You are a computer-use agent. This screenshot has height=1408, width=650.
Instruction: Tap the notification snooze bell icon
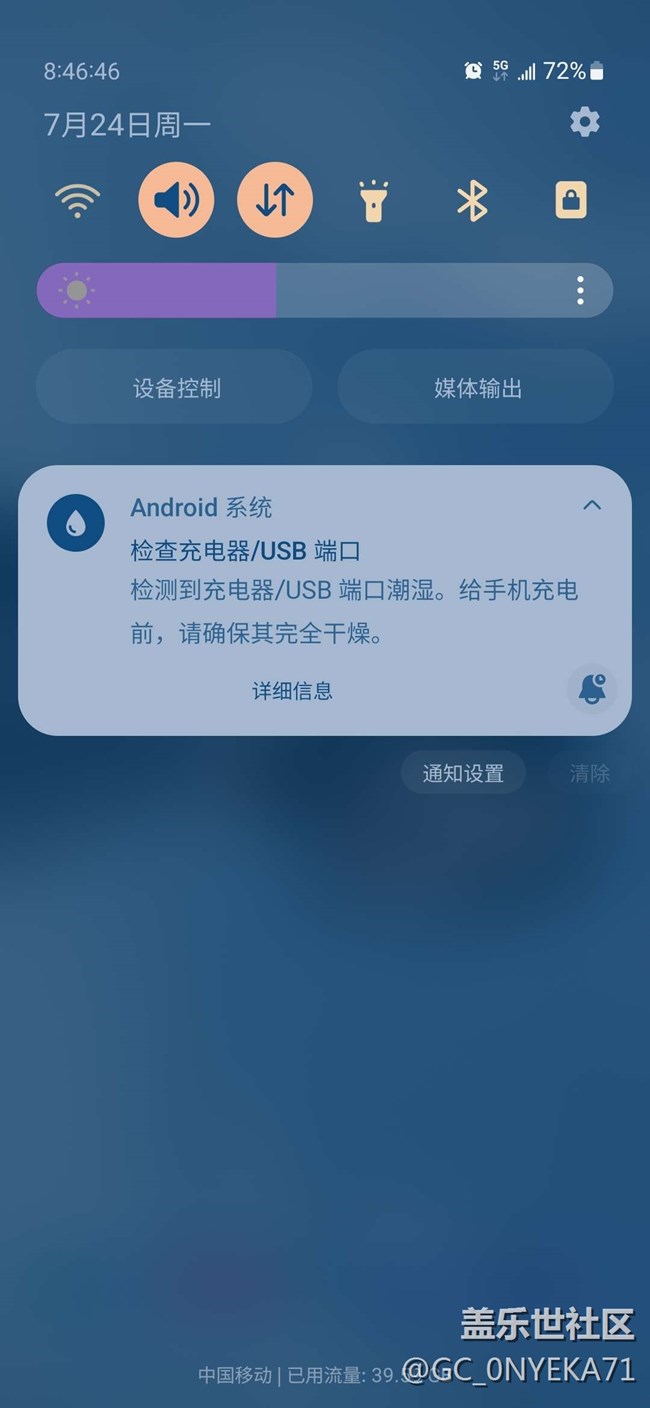[x=592, y=689]
